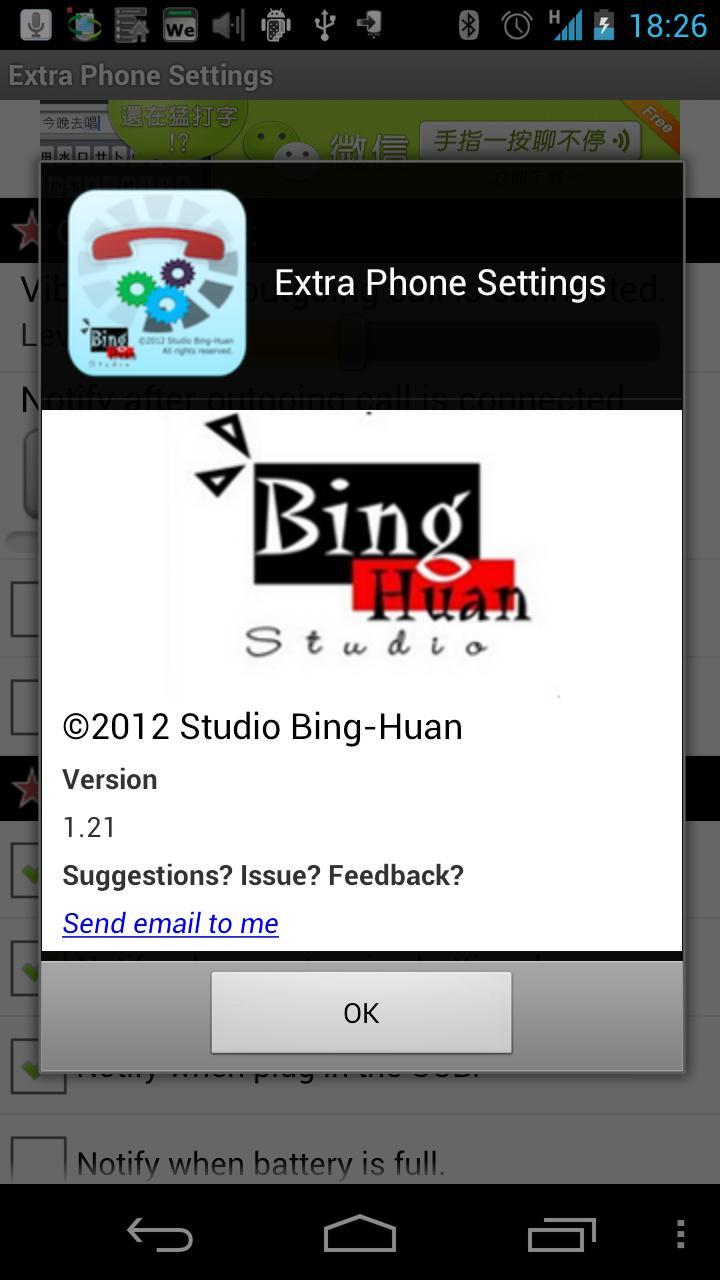Open the recent apps view
720x1280 pixels.
click(561, 1234)
